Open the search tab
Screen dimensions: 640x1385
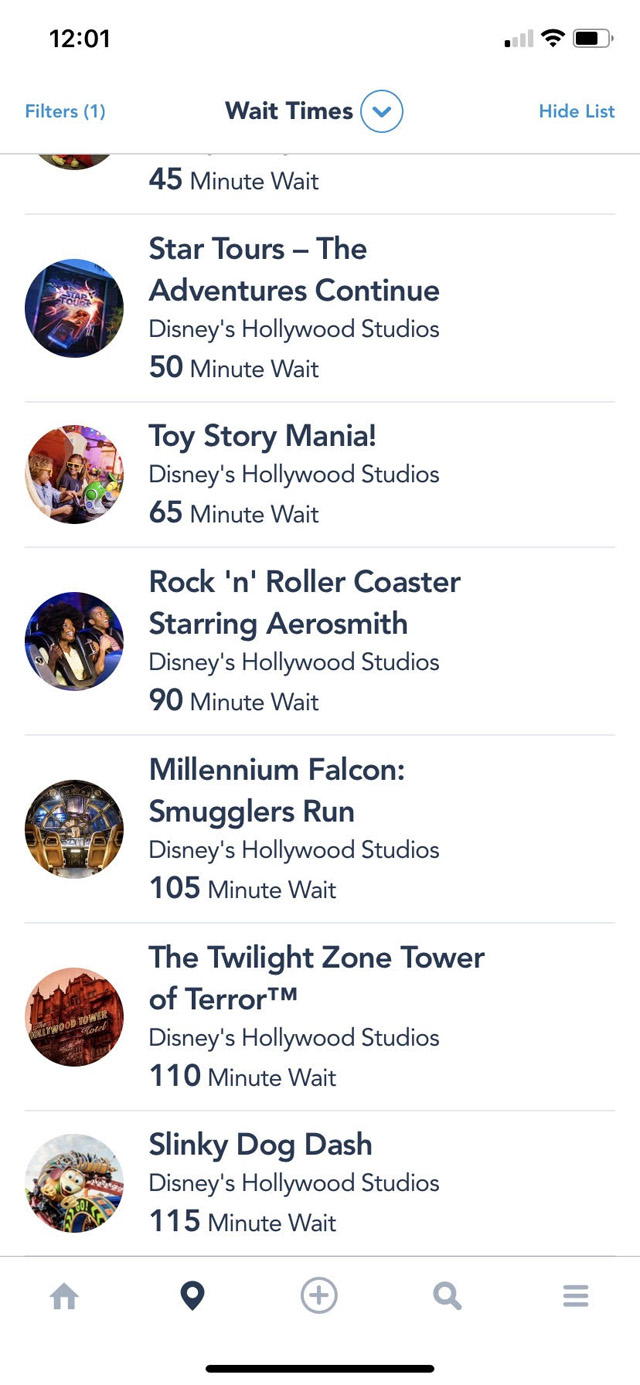click(447, 1297)
